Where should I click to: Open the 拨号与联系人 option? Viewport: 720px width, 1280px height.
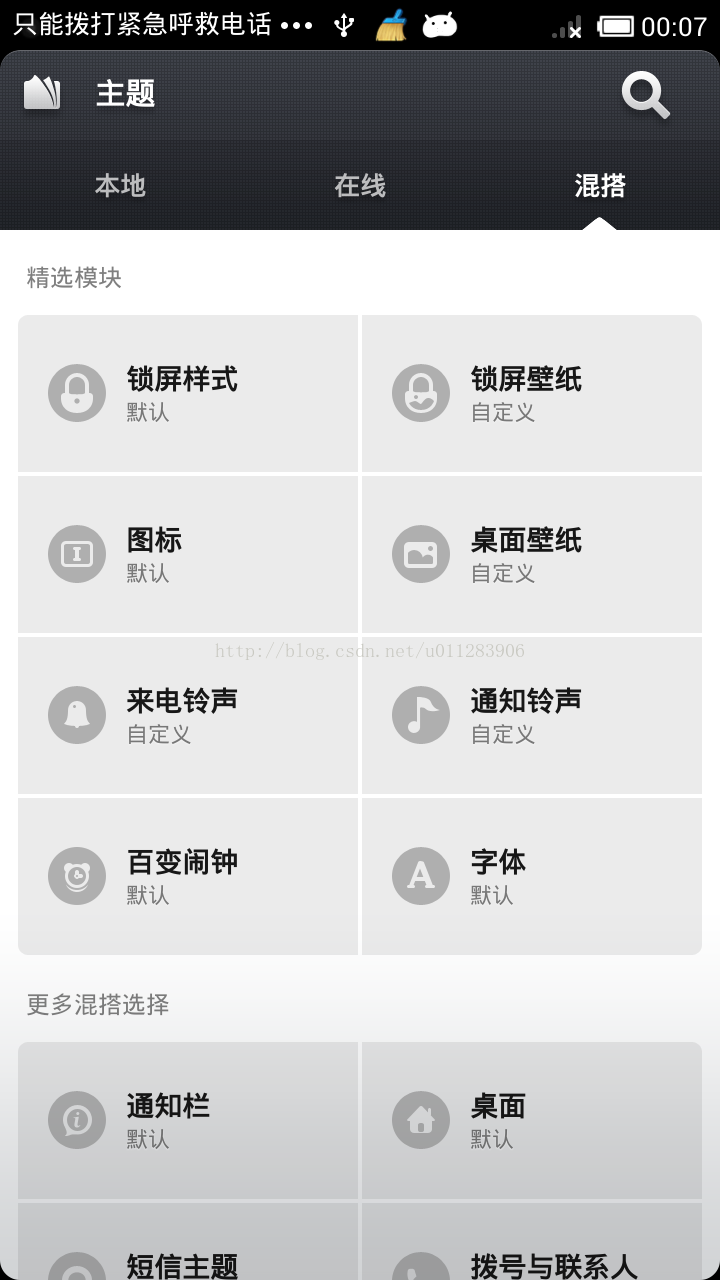point(532,1242)
